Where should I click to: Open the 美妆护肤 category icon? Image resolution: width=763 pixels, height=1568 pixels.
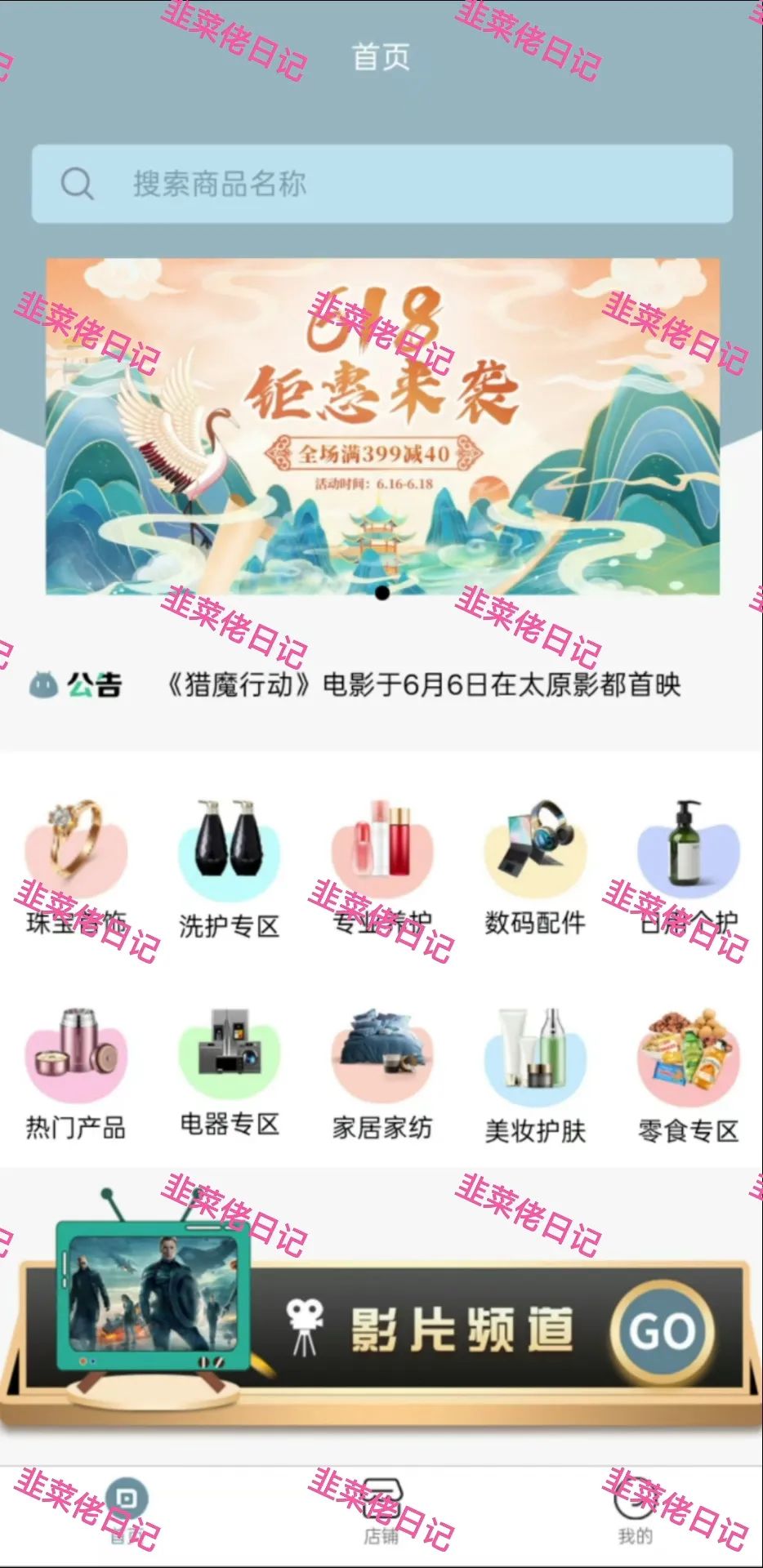click(x=535, y=1058)
